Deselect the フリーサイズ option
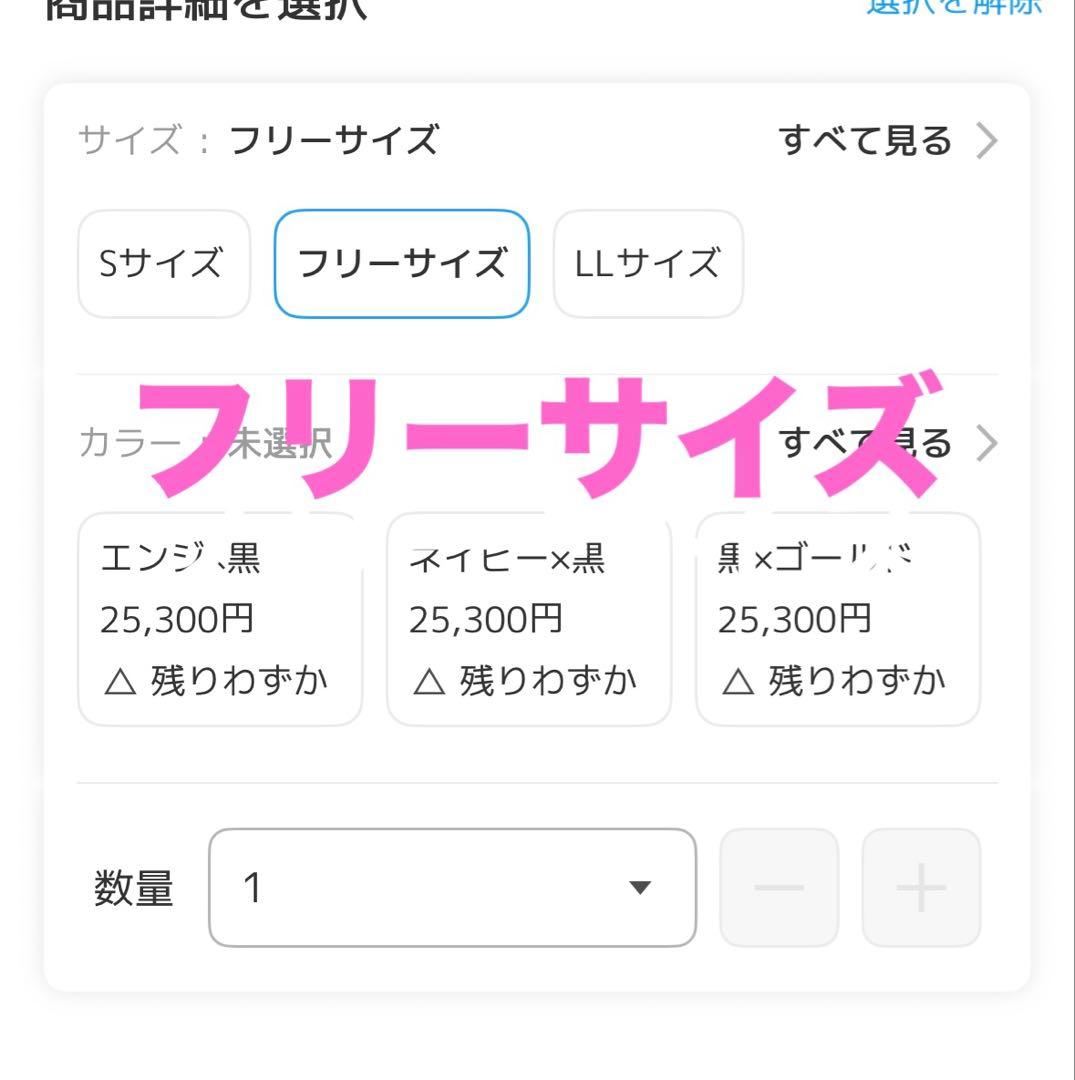Screen dimensions: 1075x1080 point(400,263)
